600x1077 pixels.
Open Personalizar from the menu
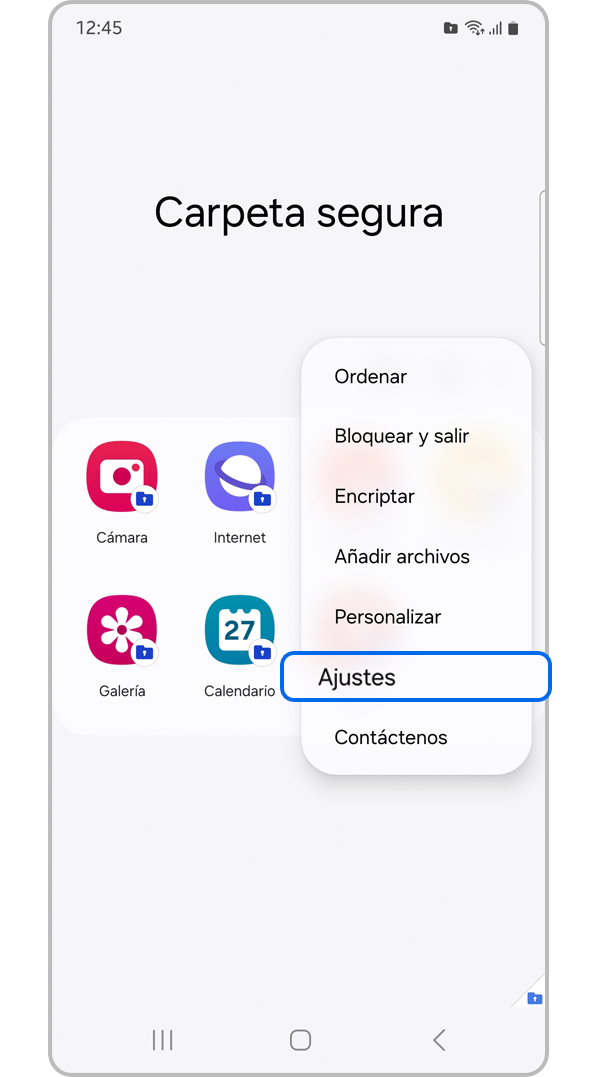pyautogui.click(x=387, y=617)
